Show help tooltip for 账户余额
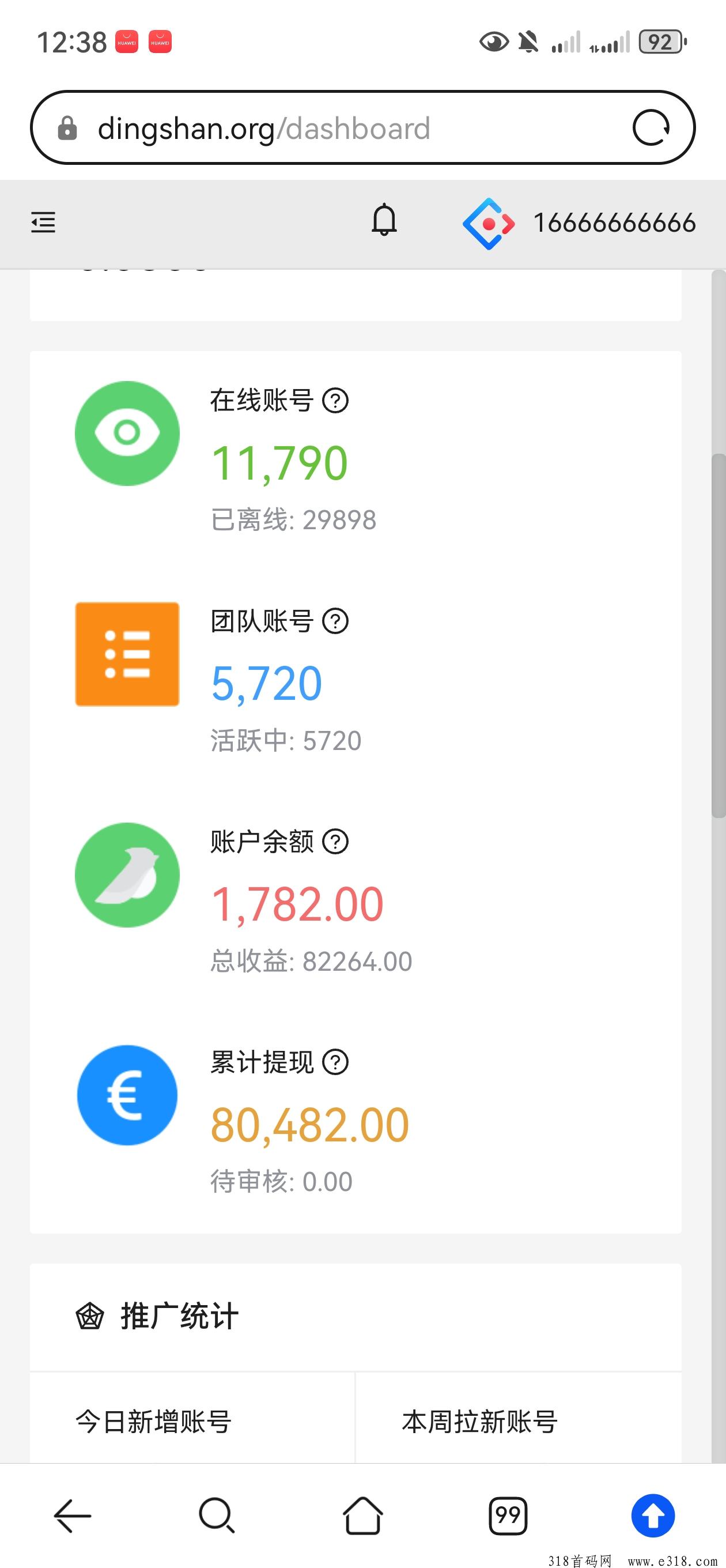The image size is (726, 1568). coord(335,842)
